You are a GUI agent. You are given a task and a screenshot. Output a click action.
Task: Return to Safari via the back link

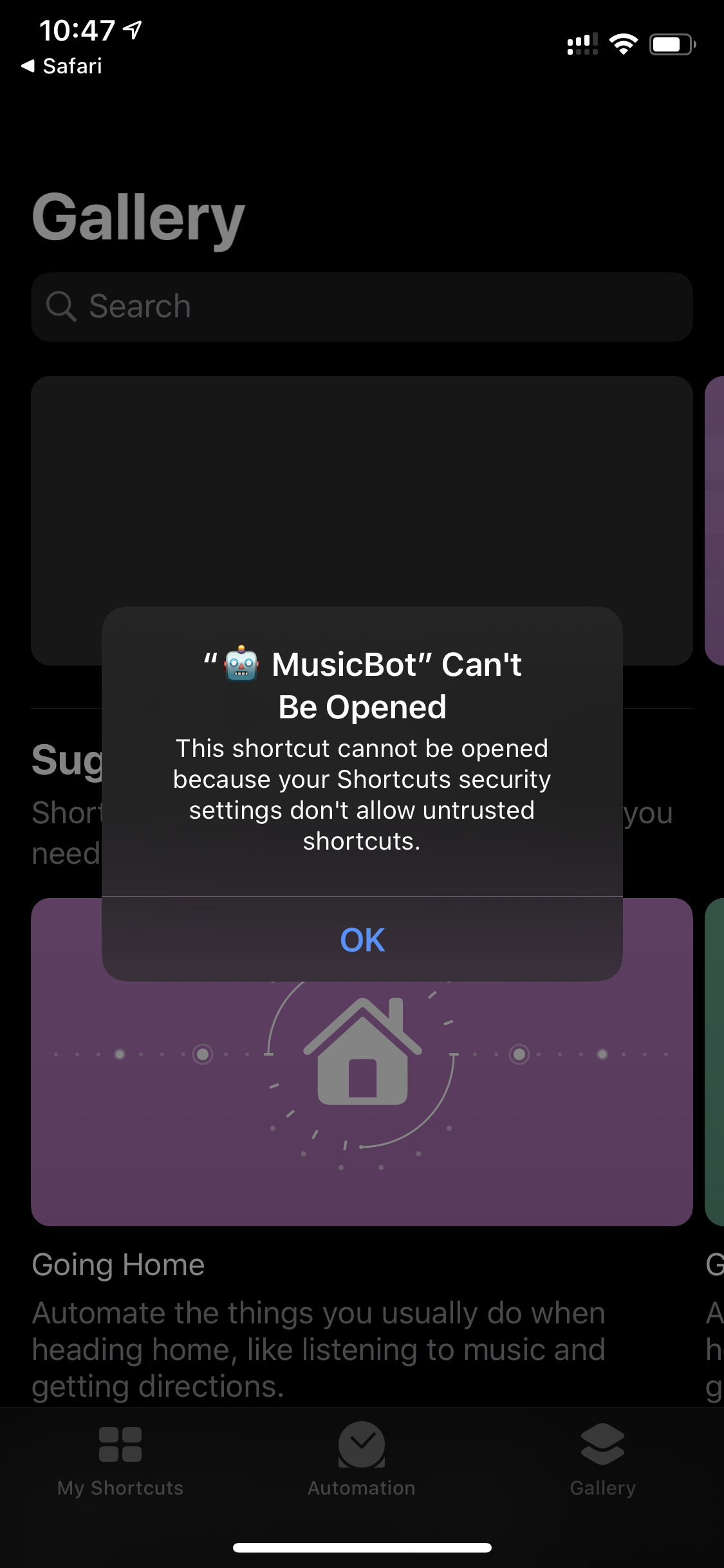tap(62, 66)
